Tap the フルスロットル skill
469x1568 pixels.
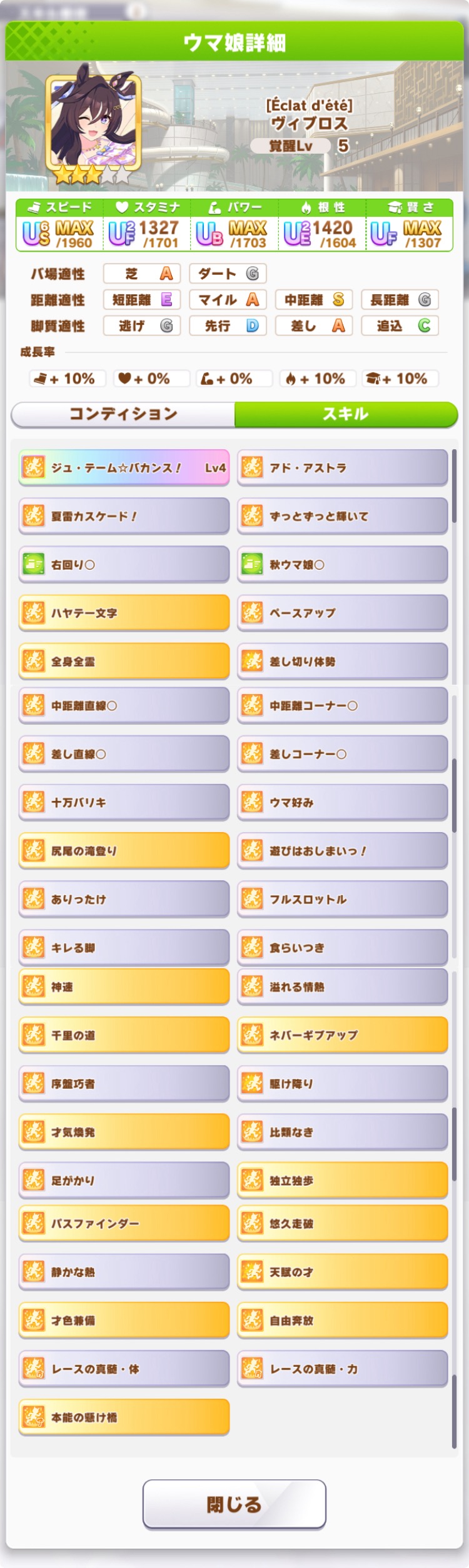342,899
